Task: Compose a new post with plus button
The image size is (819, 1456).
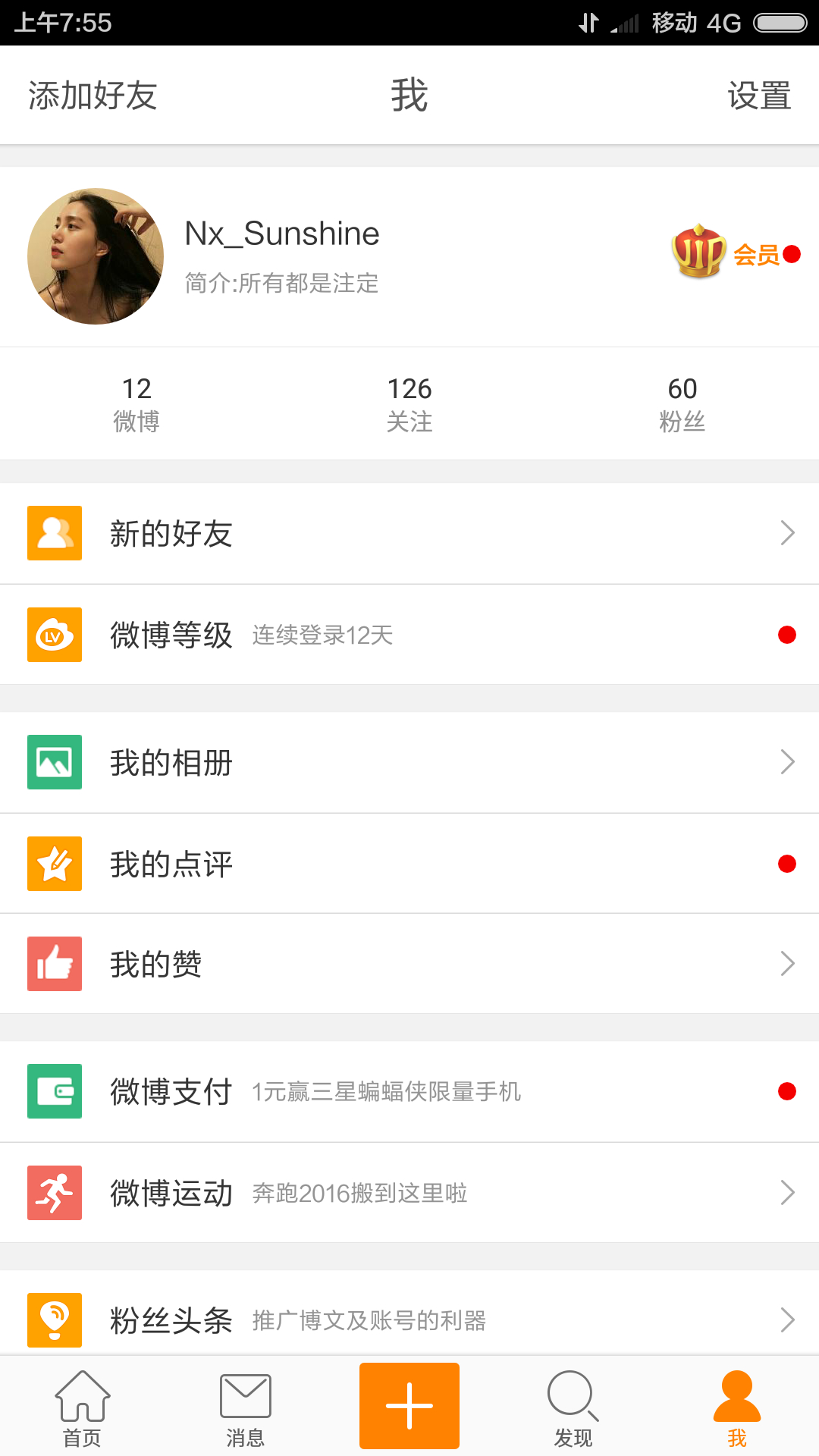Action: pos(409,1406)
